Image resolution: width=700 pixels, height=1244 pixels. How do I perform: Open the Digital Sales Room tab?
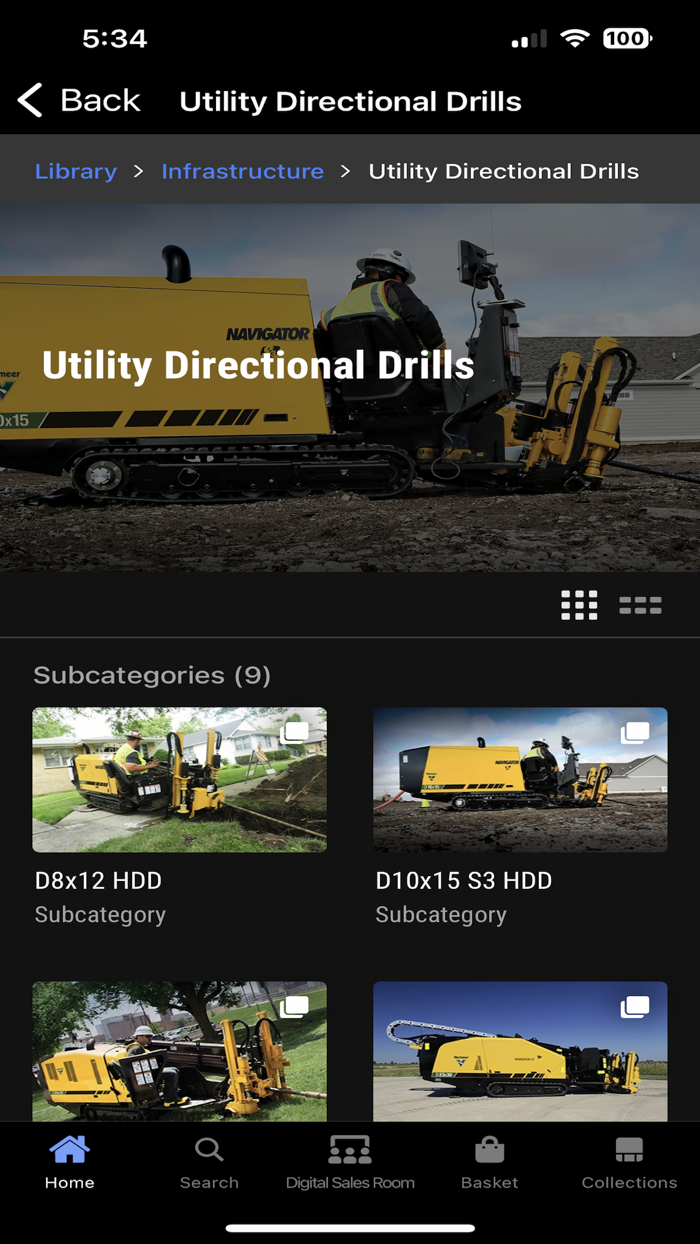click(x=350, y=1163)
